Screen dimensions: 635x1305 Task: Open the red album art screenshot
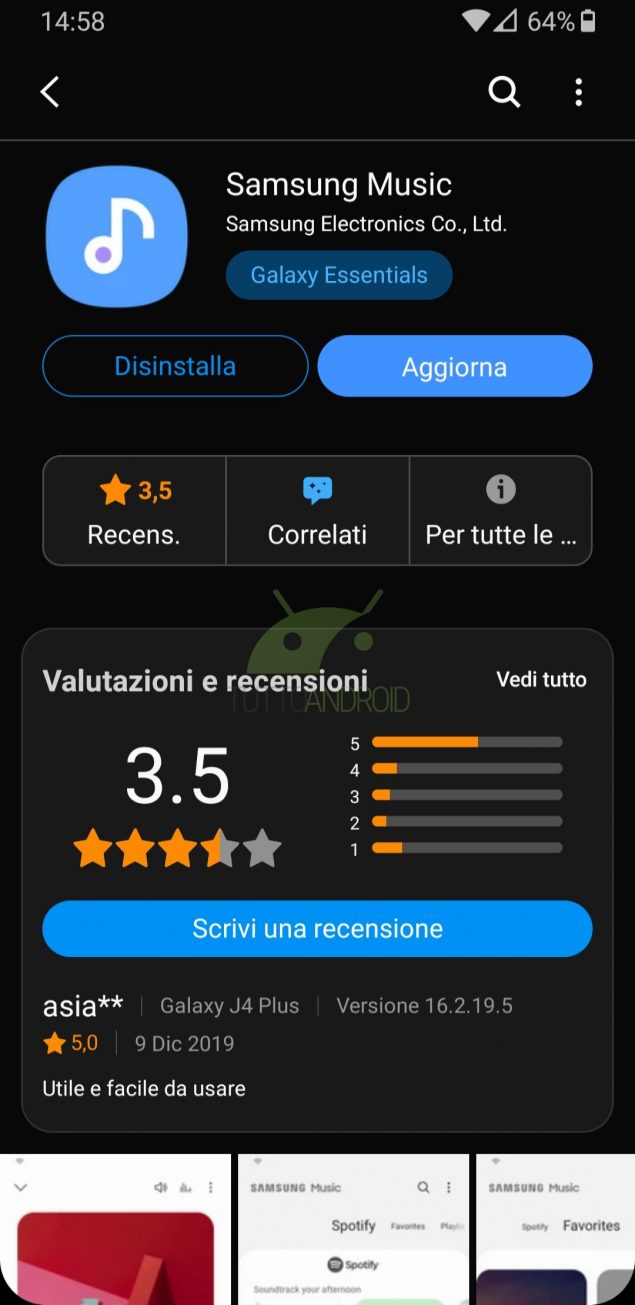tap(115, 1230)
